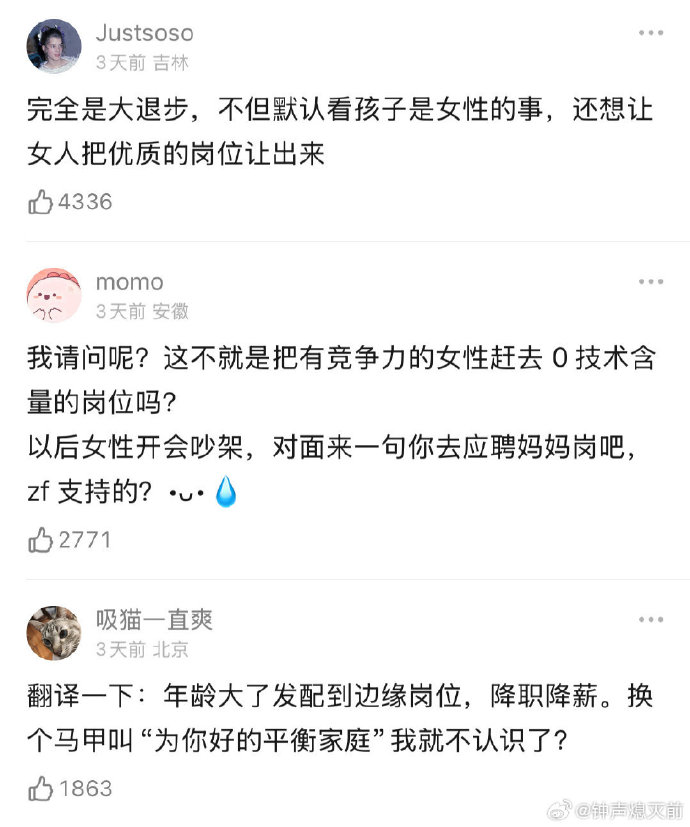
Task: View momo's profile via avatar
Action: click(53, 295)
